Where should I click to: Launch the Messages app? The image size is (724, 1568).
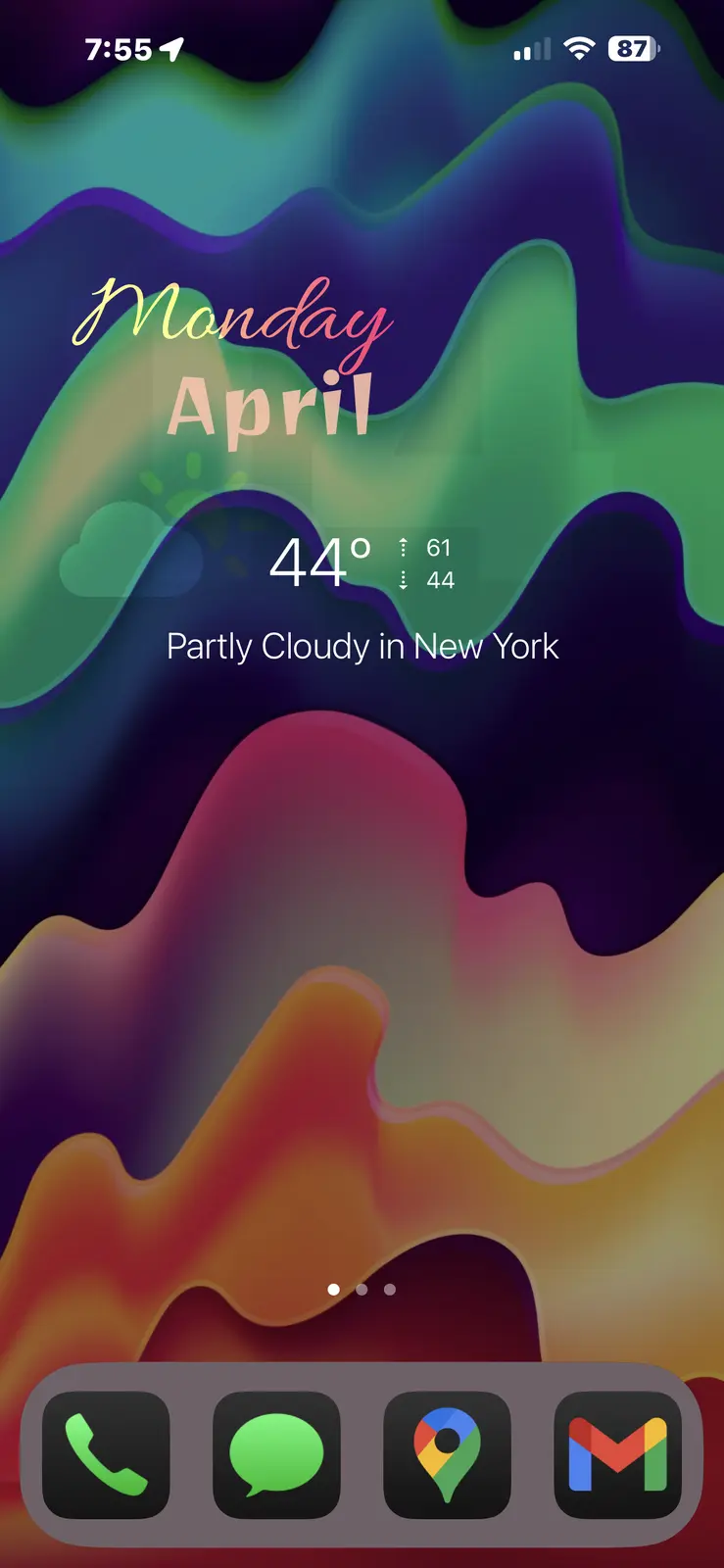276,1454
